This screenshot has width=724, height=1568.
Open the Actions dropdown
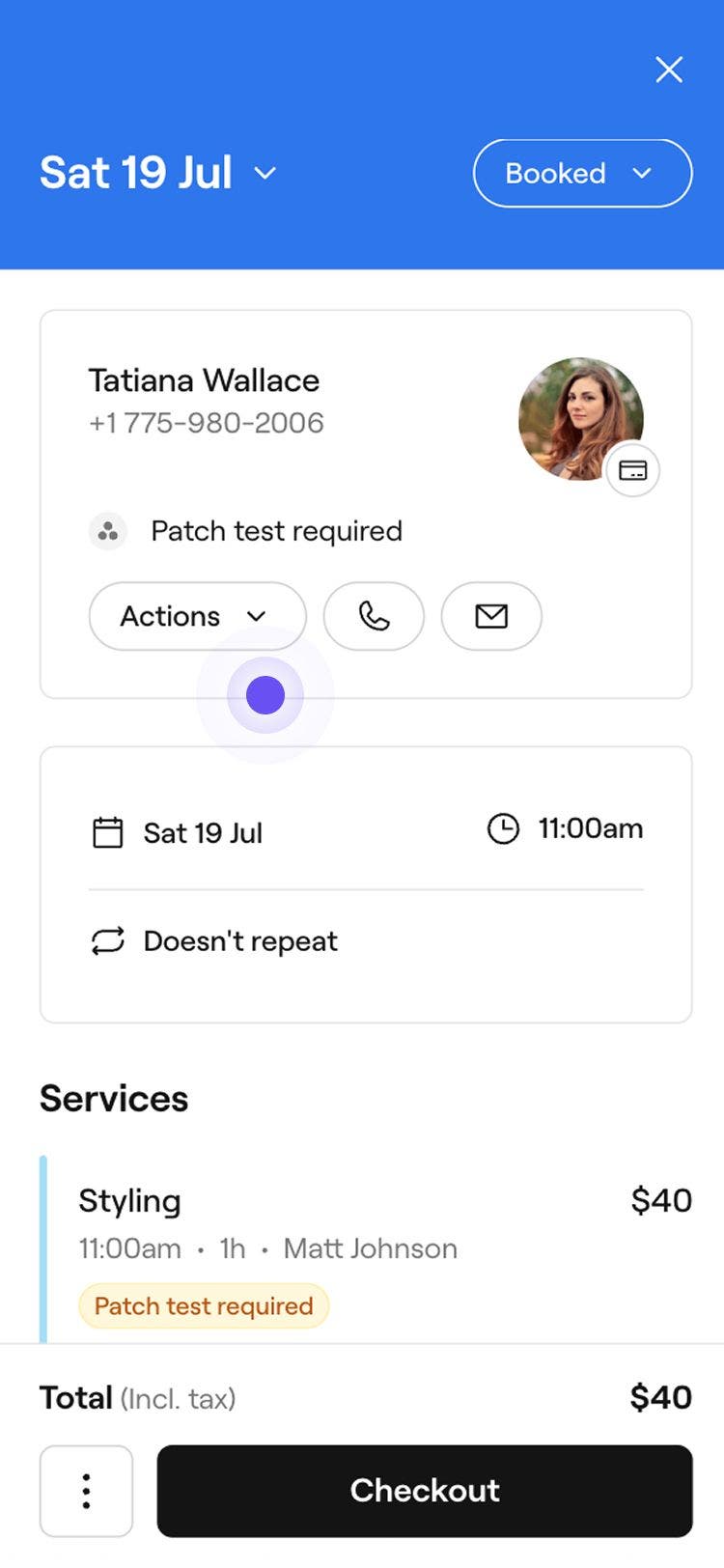coord(197,616)
